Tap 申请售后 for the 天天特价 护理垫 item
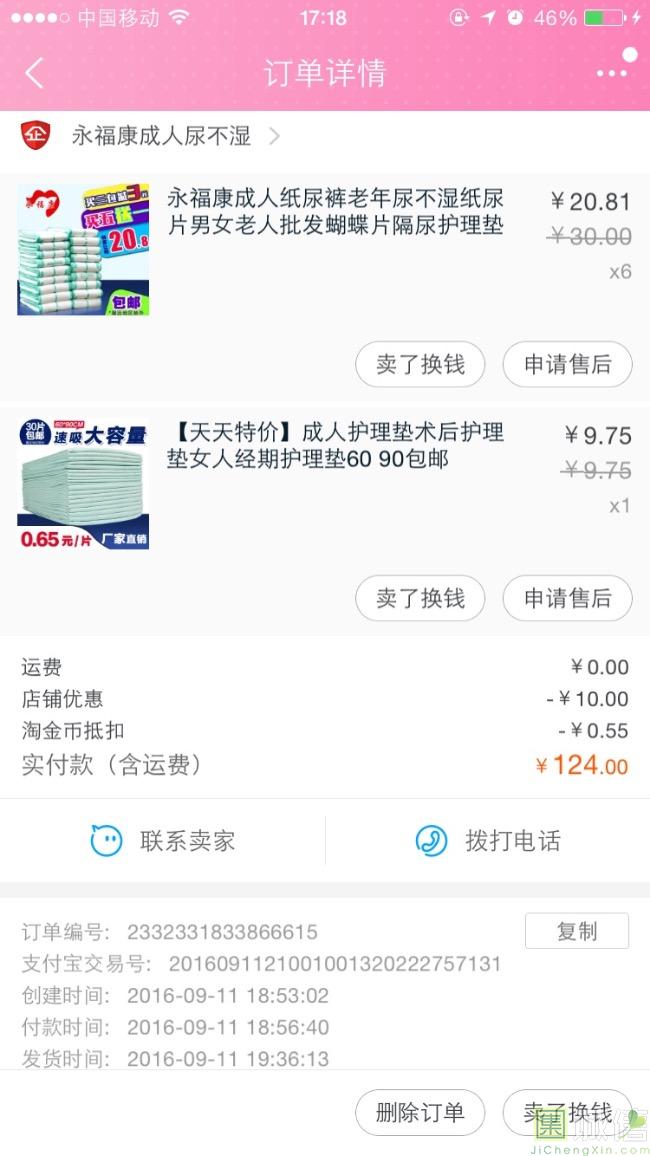Screen dimensions: 650x1156 click(x=567, y=598)
